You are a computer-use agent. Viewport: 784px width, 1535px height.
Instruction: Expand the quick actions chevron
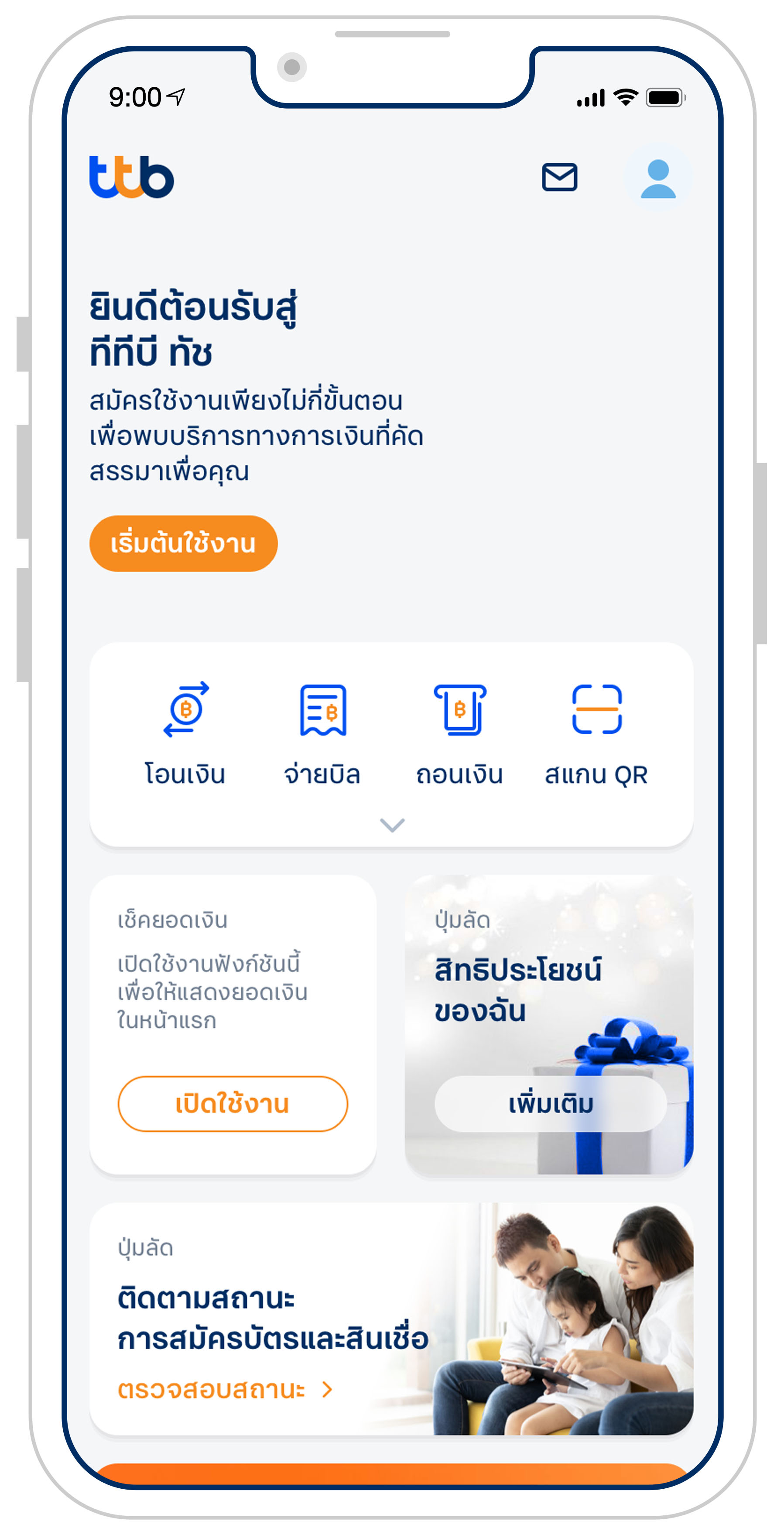392,825
